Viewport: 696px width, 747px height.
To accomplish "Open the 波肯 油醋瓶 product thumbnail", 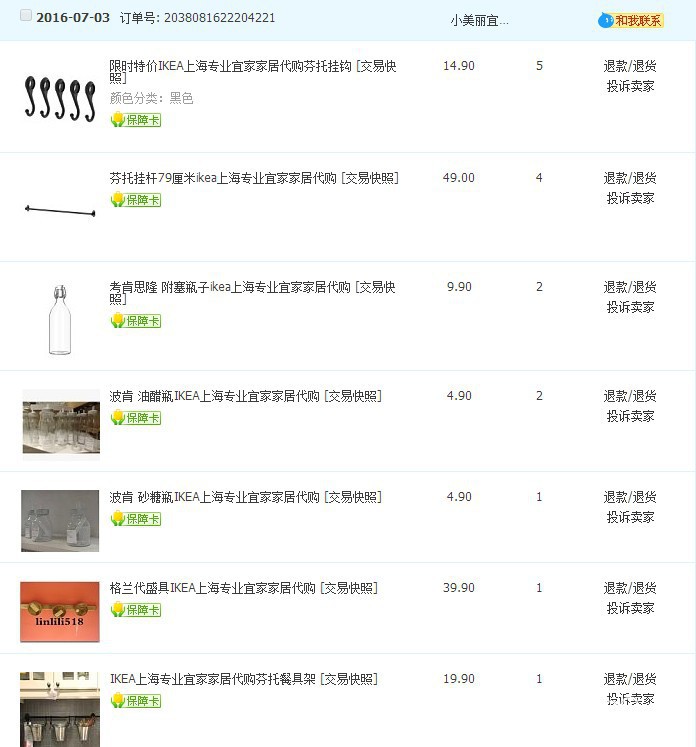I will [60, 422].
